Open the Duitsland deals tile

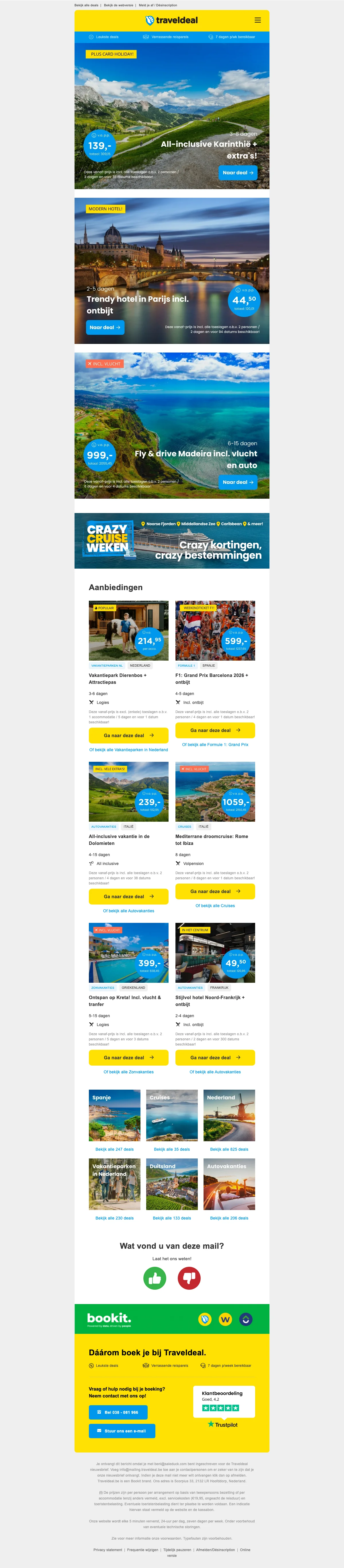172,1184
